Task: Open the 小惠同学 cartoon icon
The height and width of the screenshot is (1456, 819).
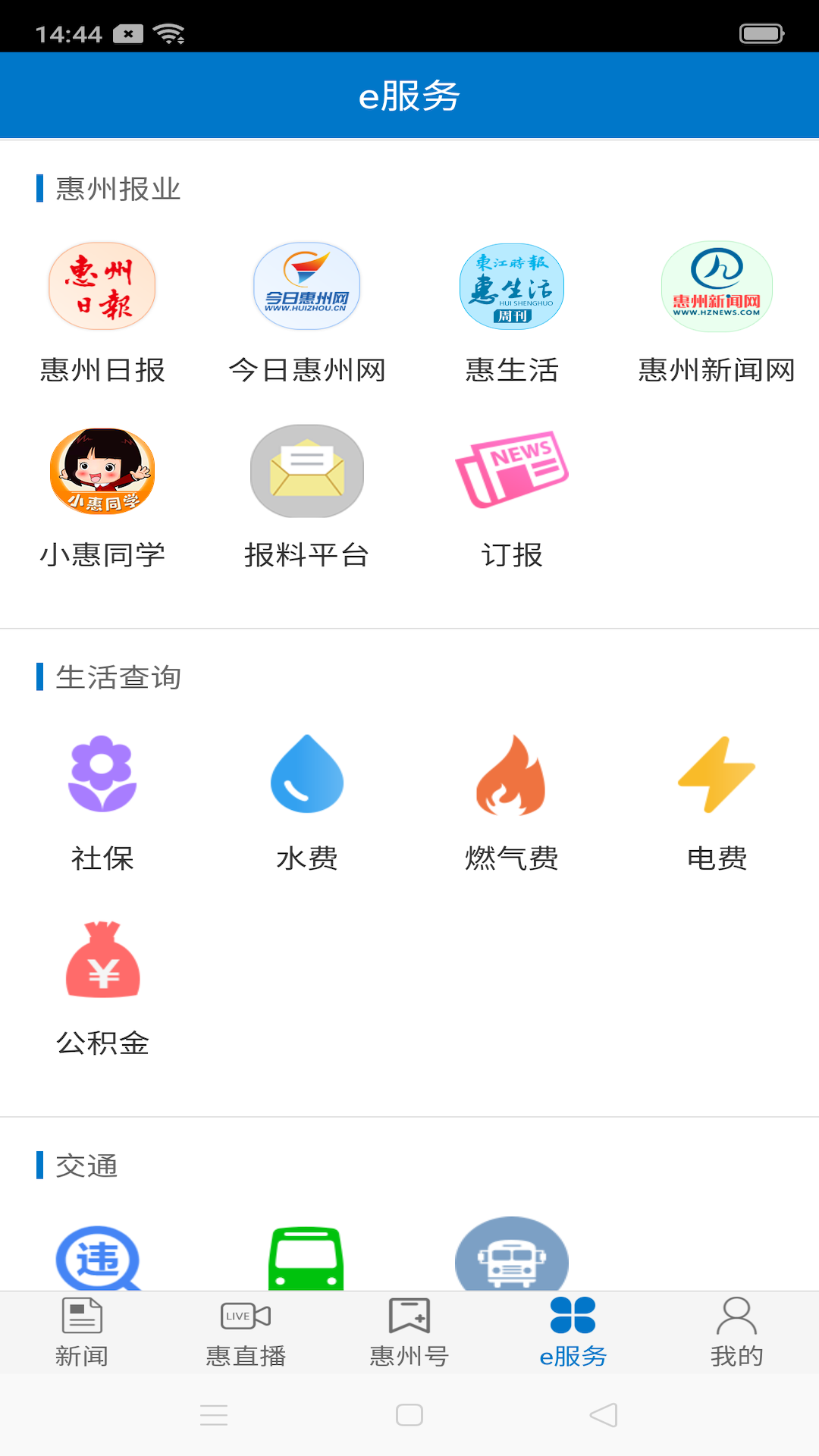Action: click(x=102, y=471)
